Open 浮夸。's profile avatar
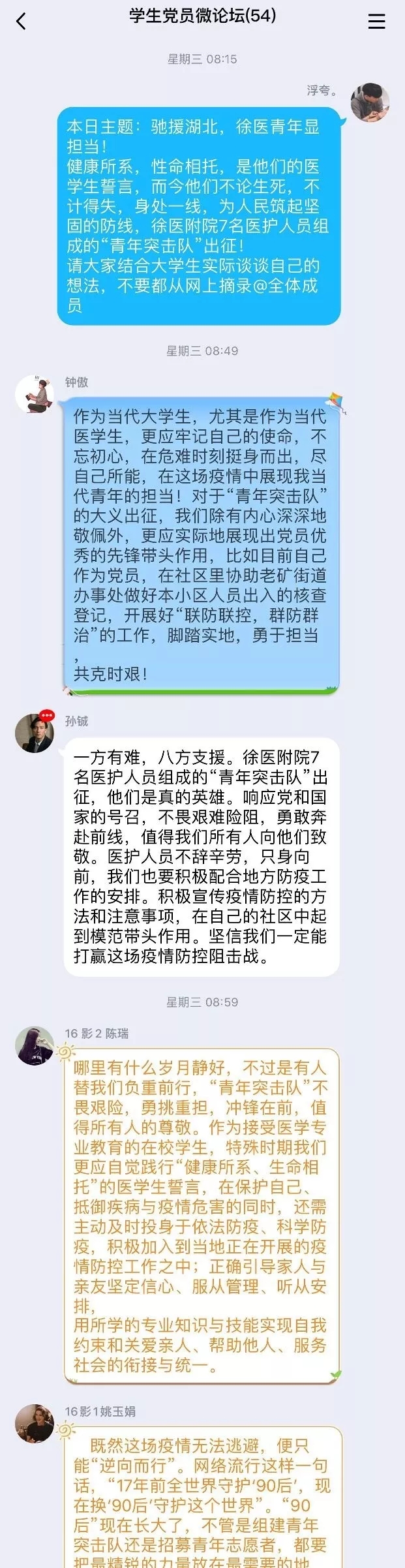The width and height of the screenshot is (405, 1568). coord(370,102)
